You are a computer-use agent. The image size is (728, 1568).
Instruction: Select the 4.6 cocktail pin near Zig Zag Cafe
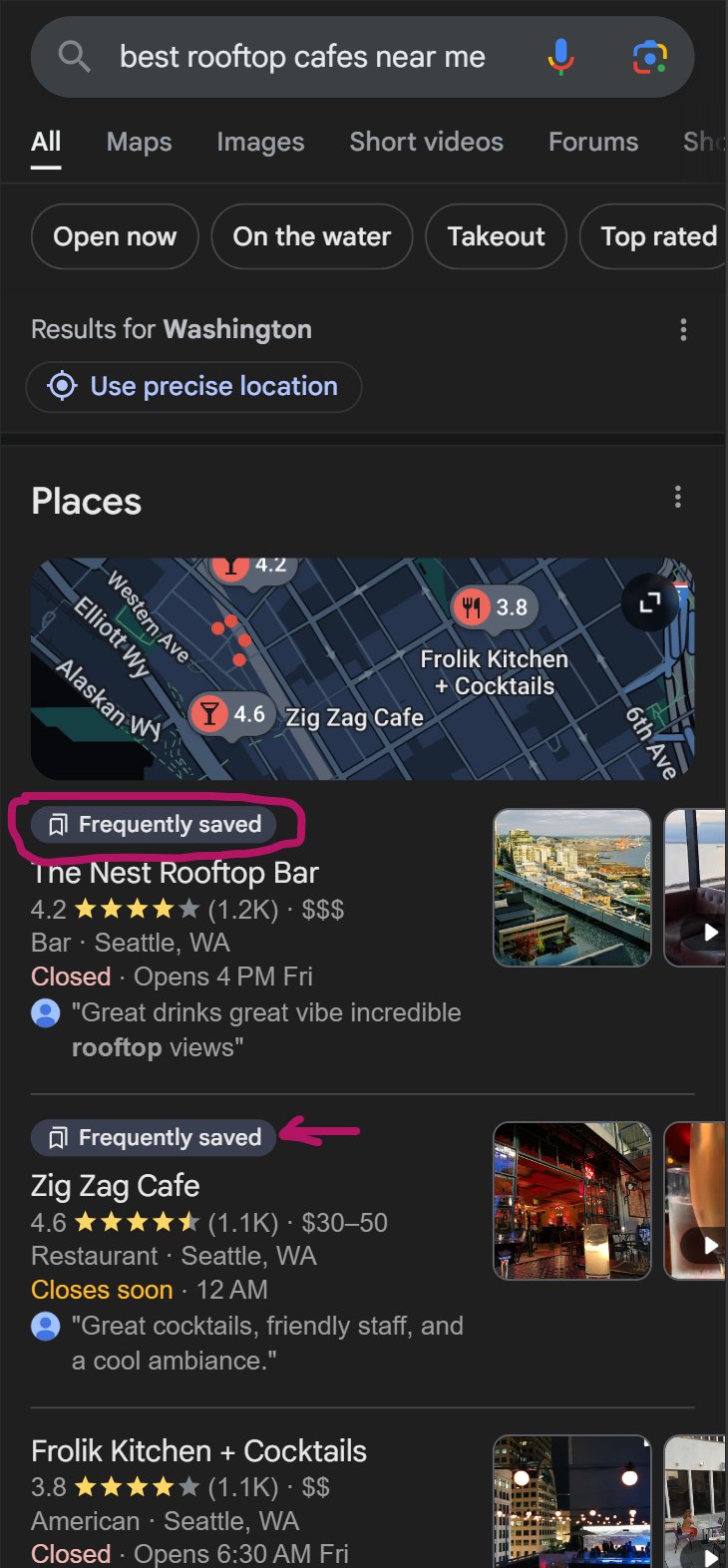tap(231, 713)
